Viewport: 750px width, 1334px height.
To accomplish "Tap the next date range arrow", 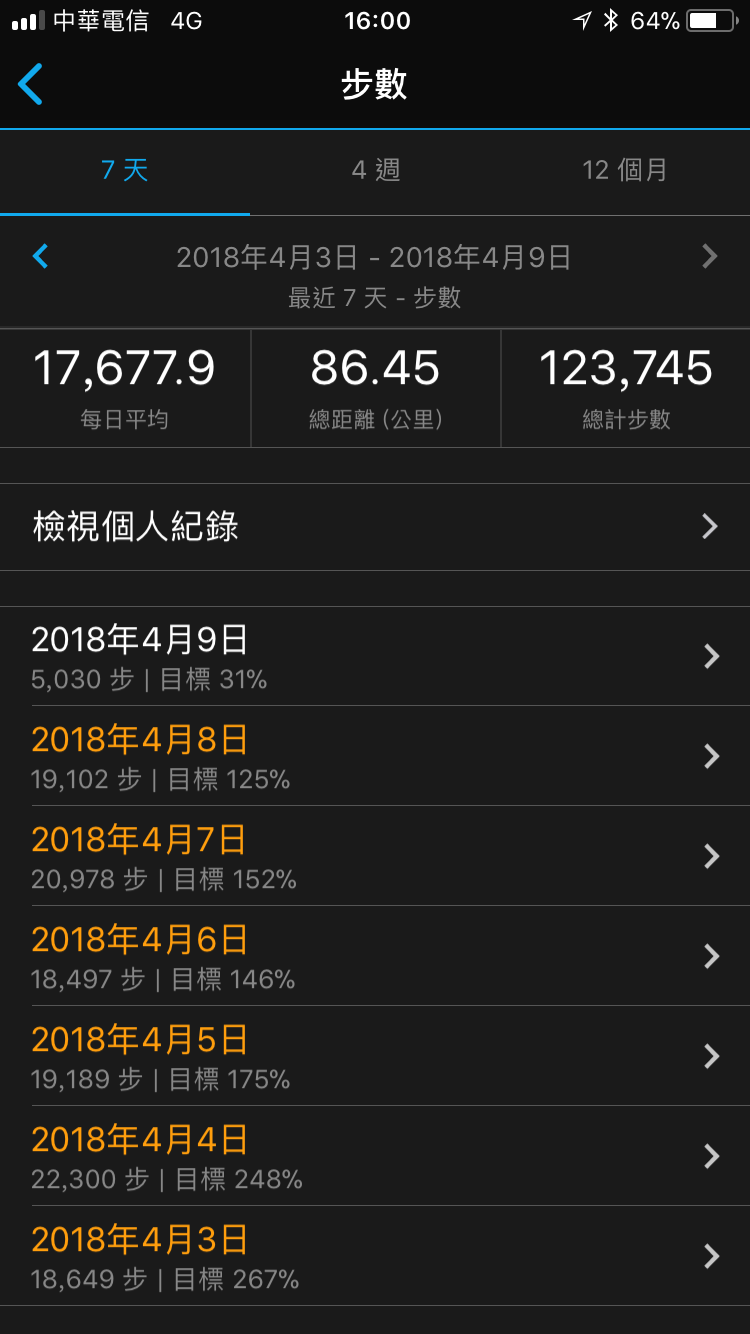I will (x=710, y=257).
